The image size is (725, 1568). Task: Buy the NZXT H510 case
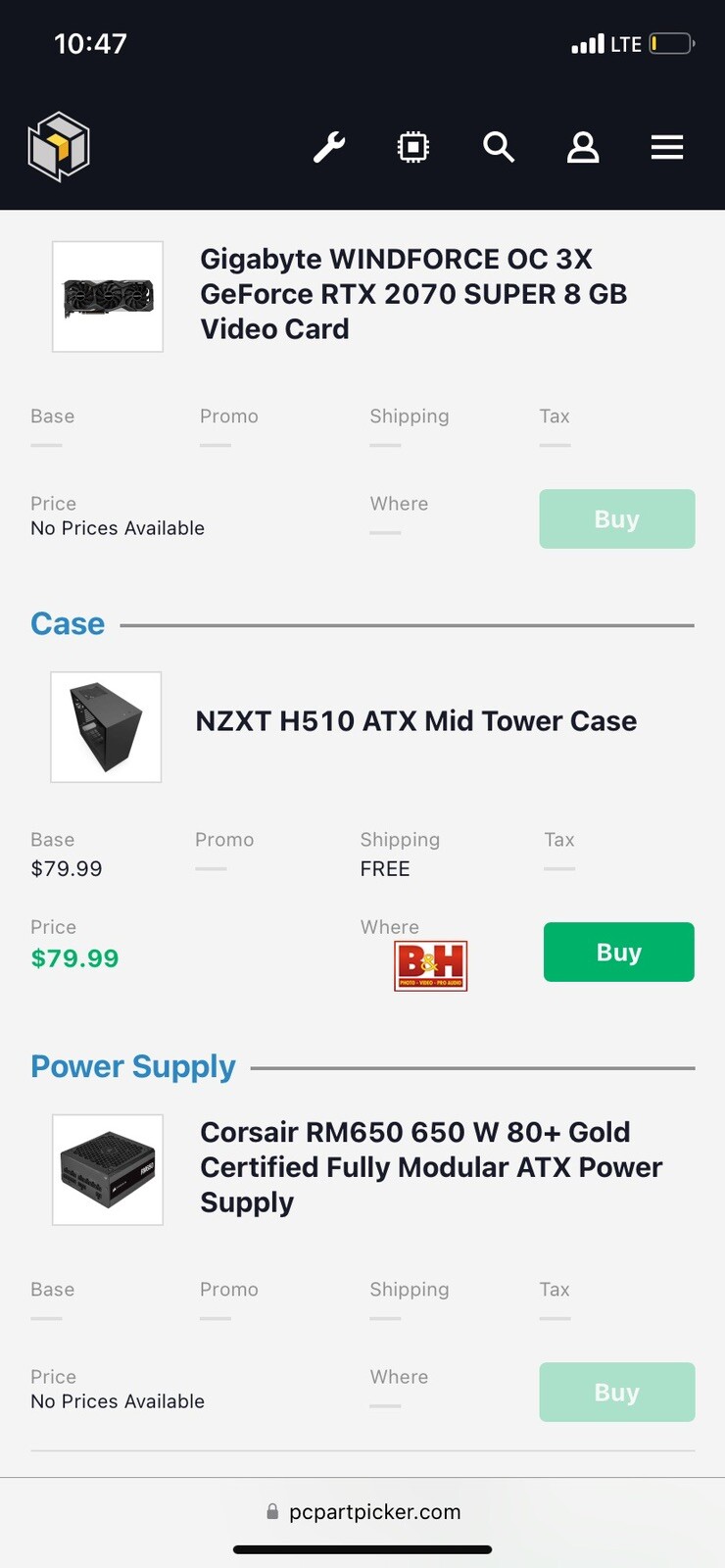[x=619, y=952]
